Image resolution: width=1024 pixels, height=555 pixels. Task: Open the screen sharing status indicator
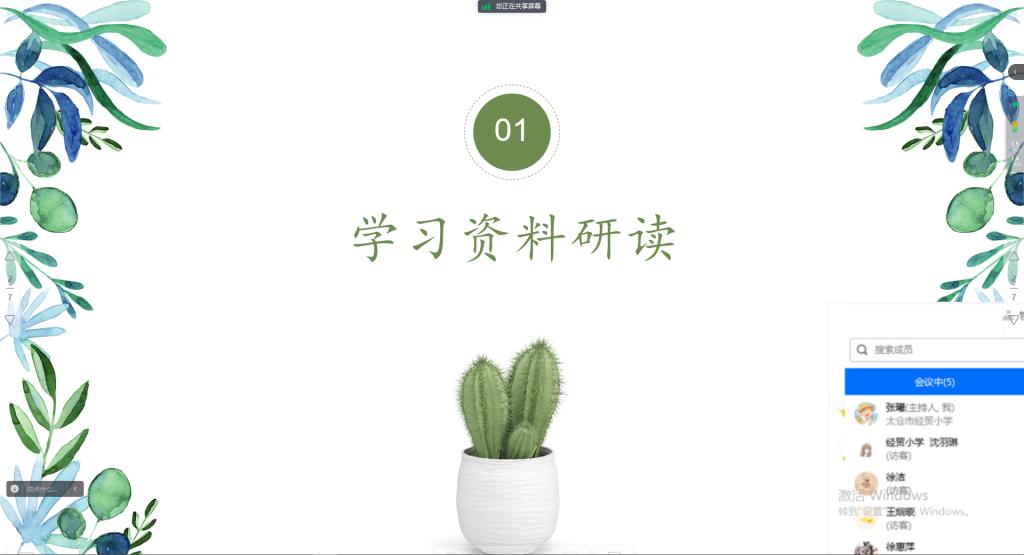click(x=511, y=6)
